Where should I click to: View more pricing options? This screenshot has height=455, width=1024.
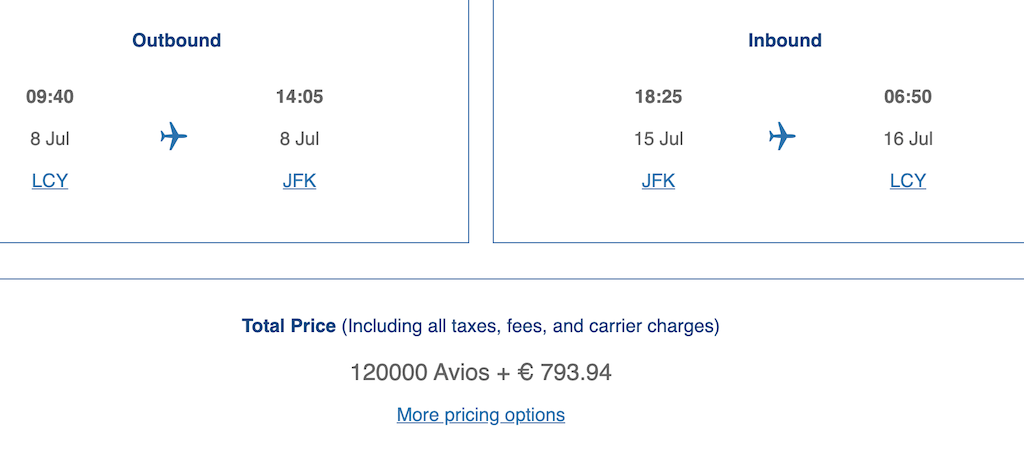[x=480, y=414]
